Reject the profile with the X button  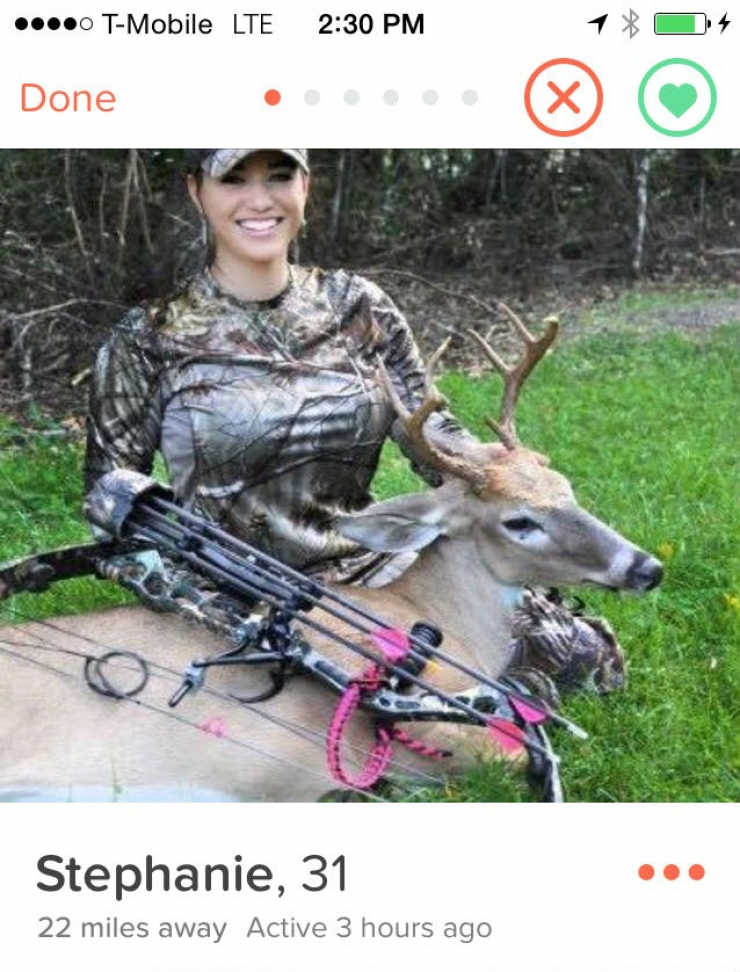tap(563, 97)
